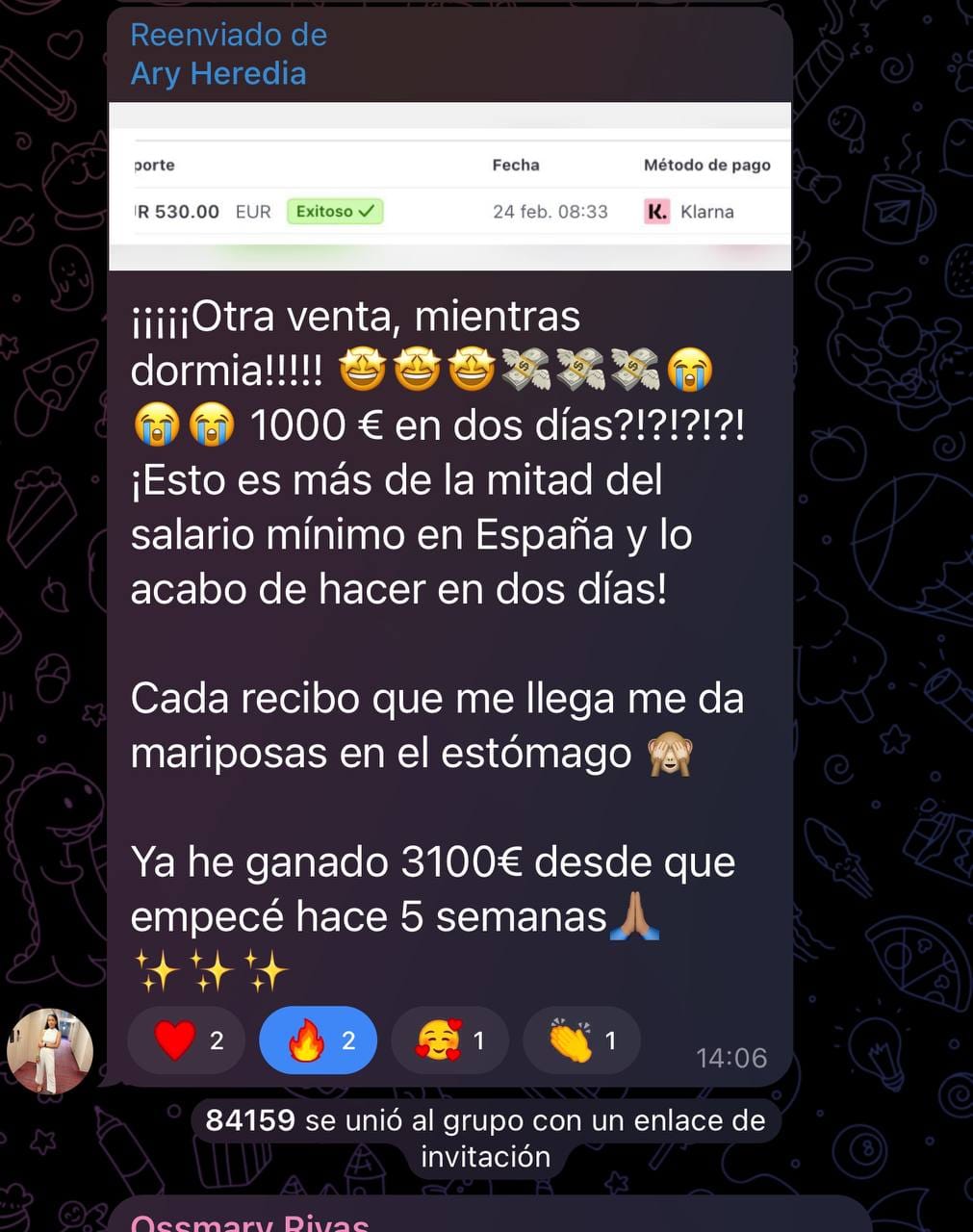This screenshot has height=1232, width=973.
Task: Open member 84159 who joined the group
Action: [x=250, y=1120]
